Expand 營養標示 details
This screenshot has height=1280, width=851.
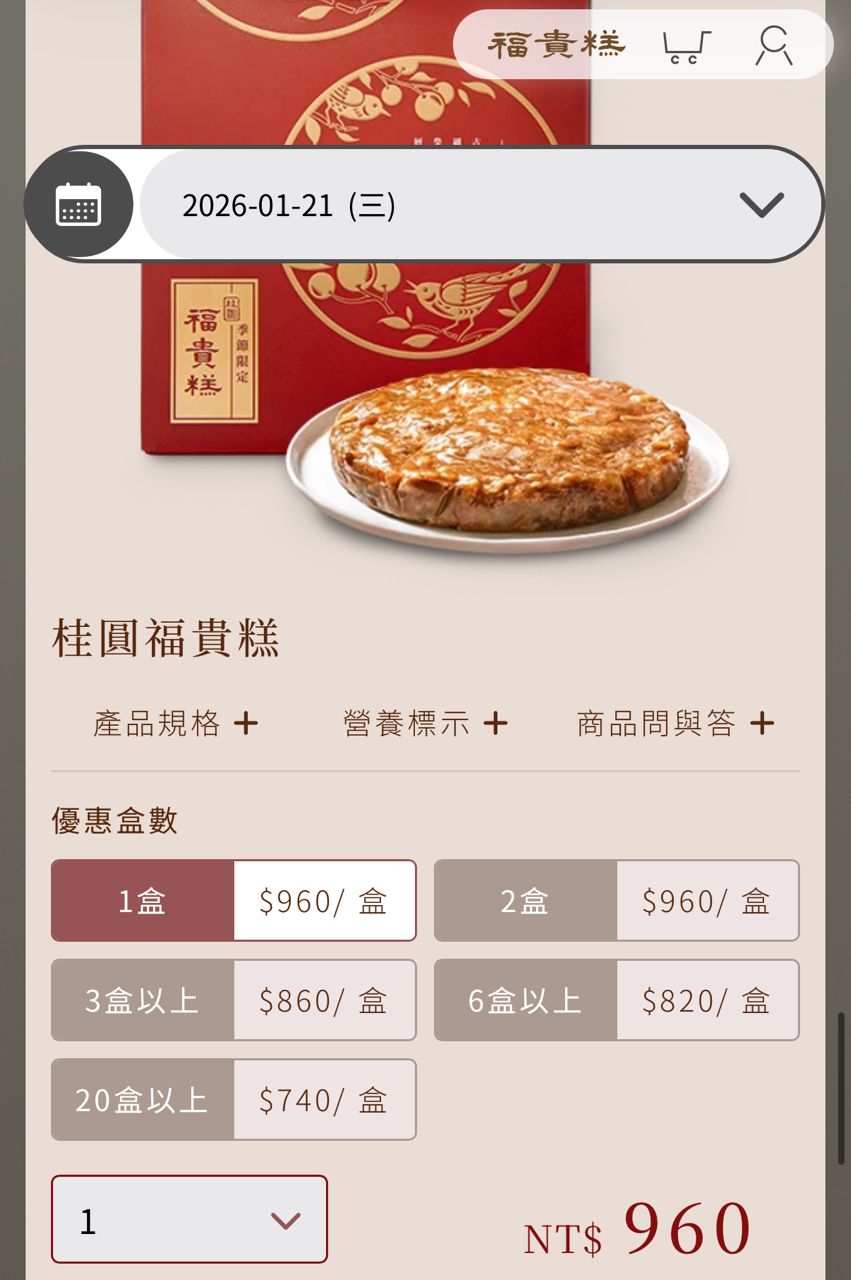pyautogui.click(x=425, y=723)
